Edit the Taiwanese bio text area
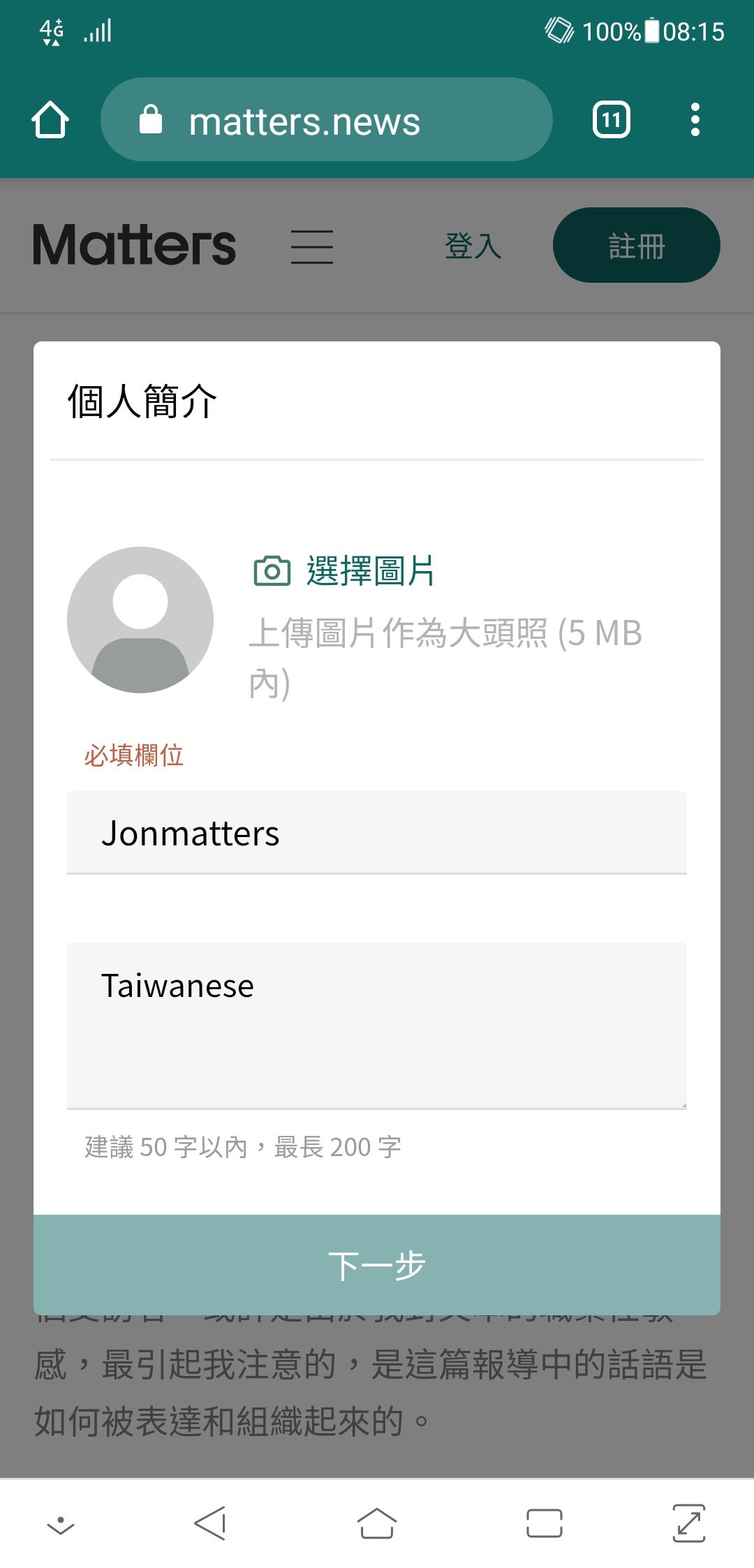 pos(377,1026)
